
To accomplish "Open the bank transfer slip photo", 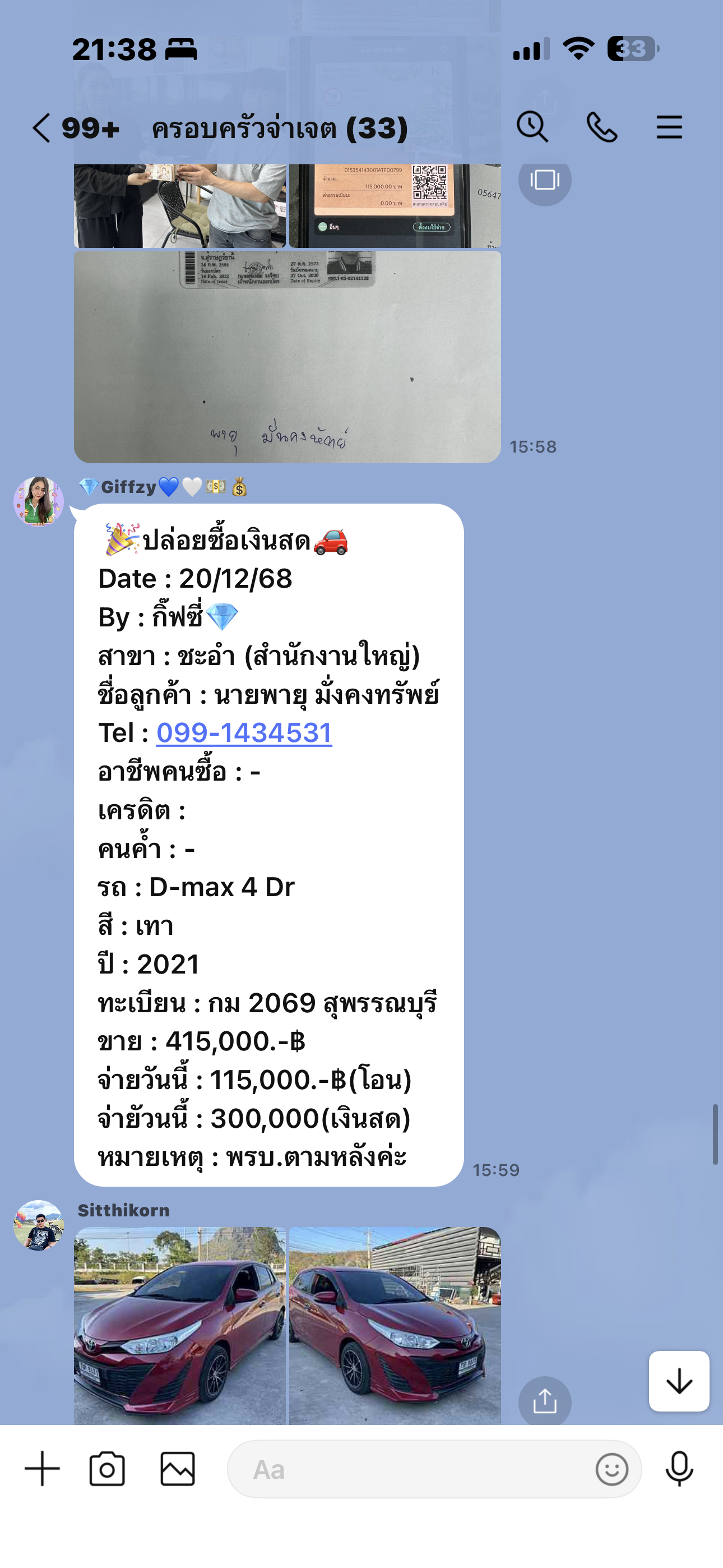I will click(x=395, y=206).
